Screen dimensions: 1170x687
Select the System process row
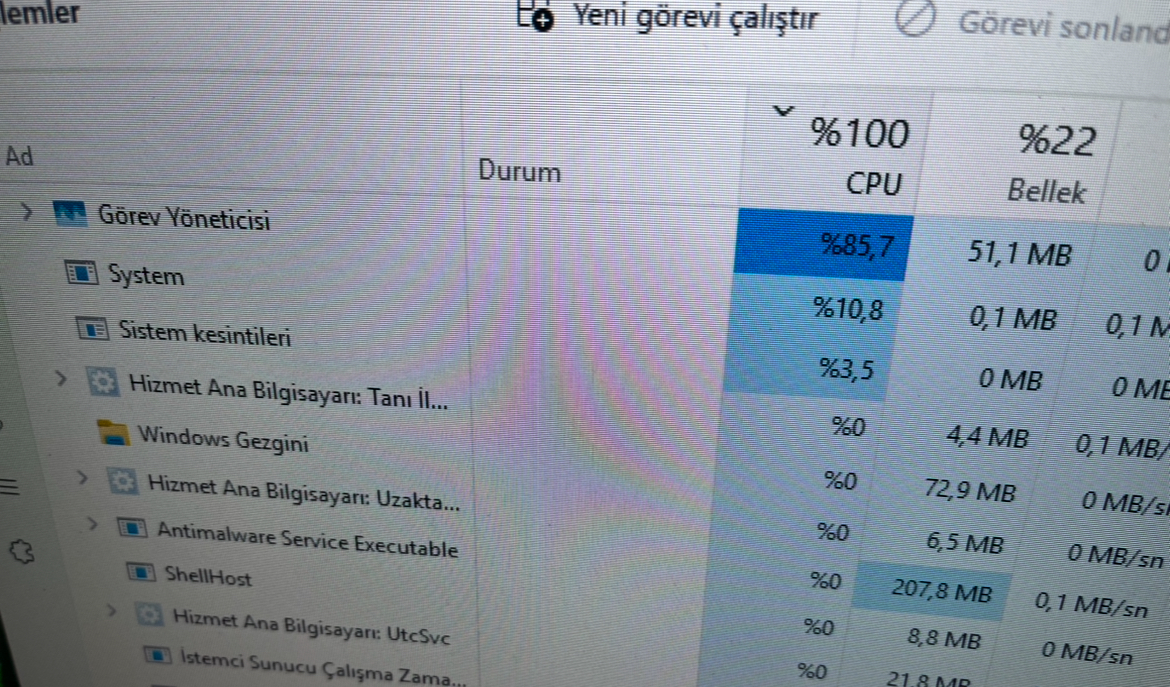146,275
